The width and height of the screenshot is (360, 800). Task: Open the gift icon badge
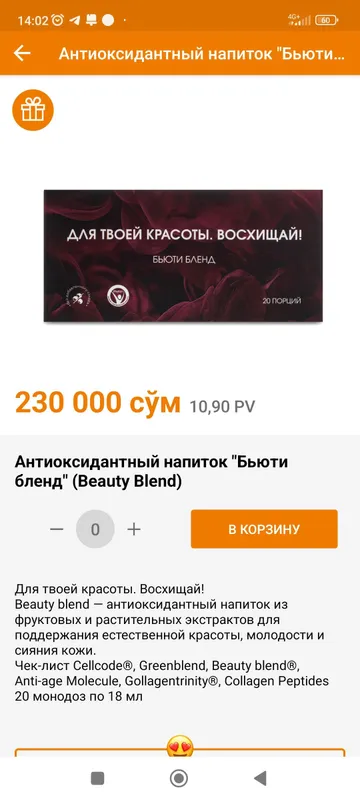click(x=33, y=110)
